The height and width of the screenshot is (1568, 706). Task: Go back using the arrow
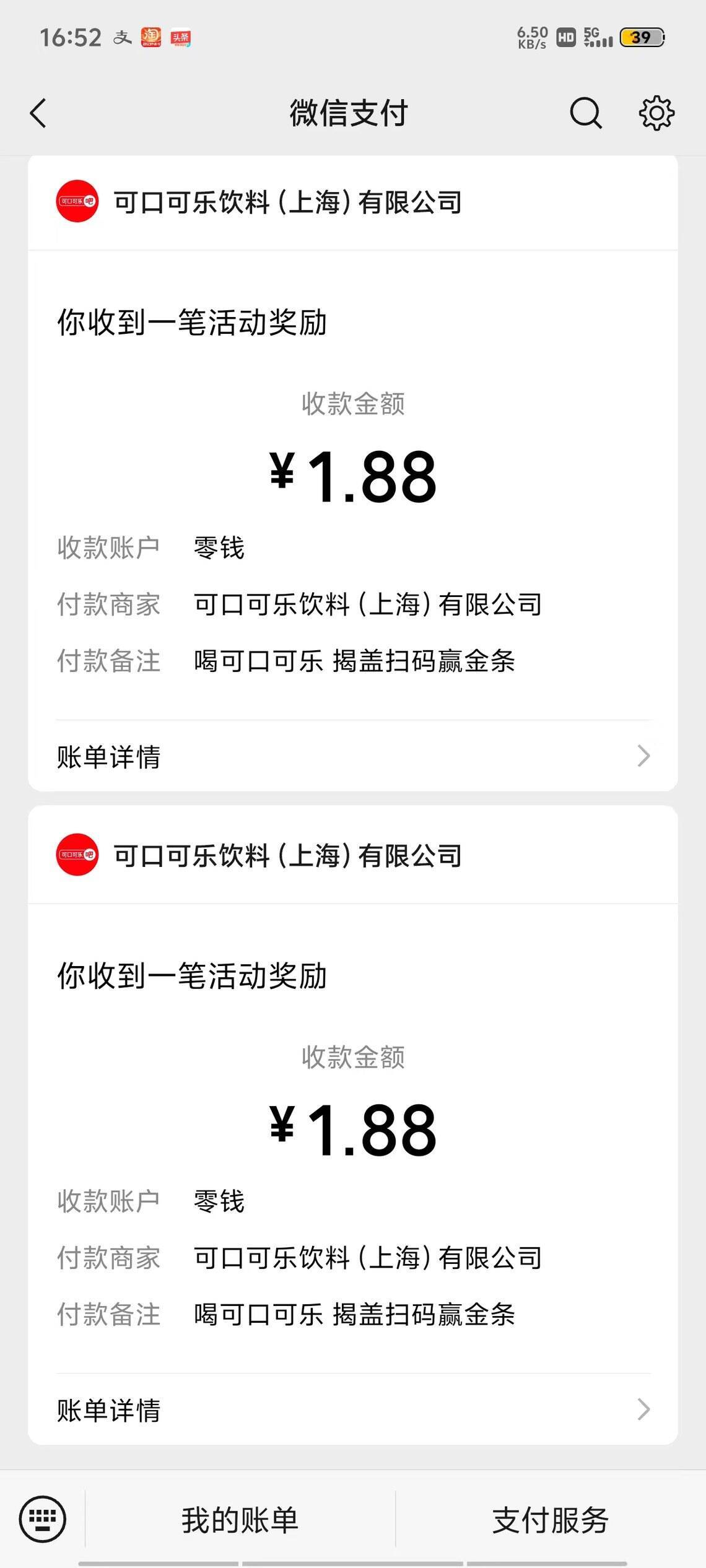[38, 113]
